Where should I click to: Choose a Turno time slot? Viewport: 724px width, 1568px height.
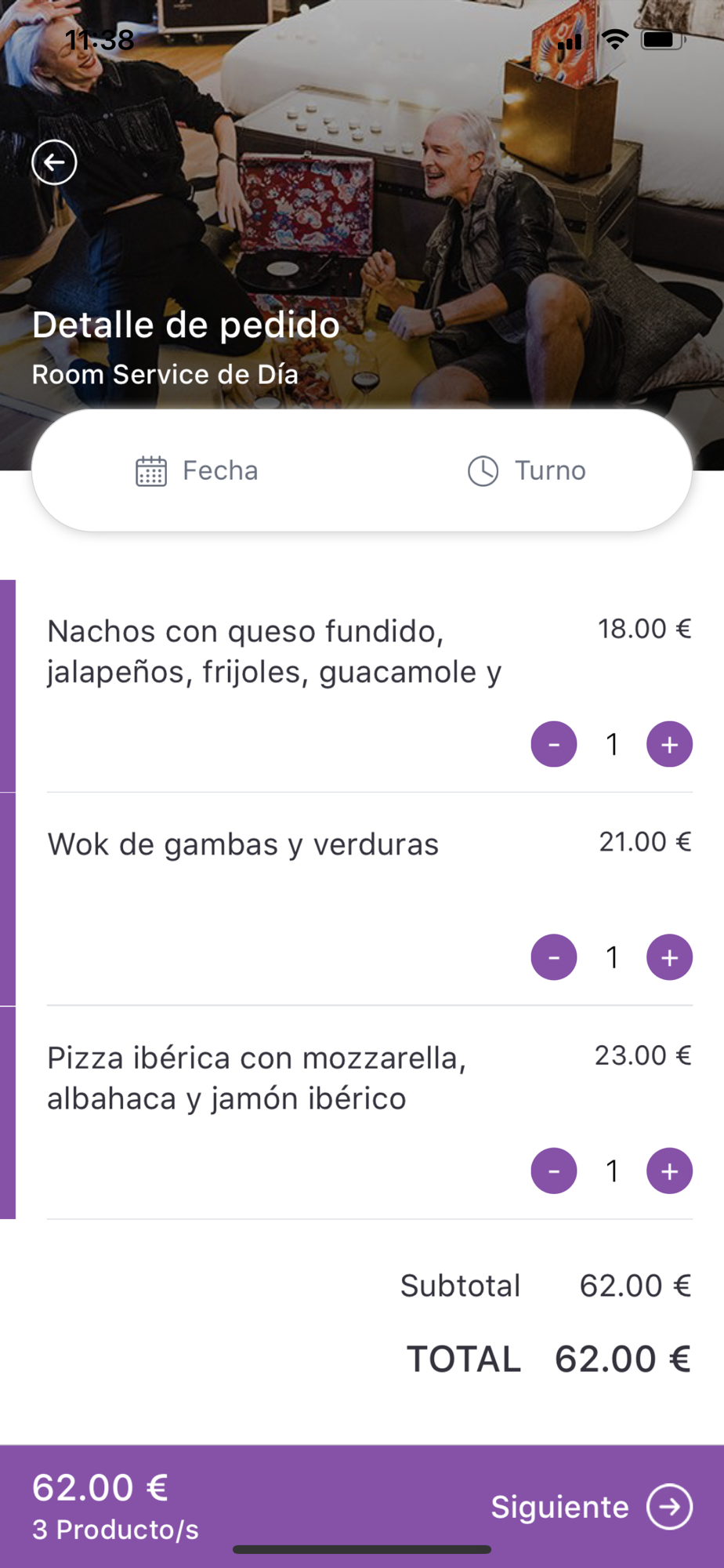(x=527, y=470)
